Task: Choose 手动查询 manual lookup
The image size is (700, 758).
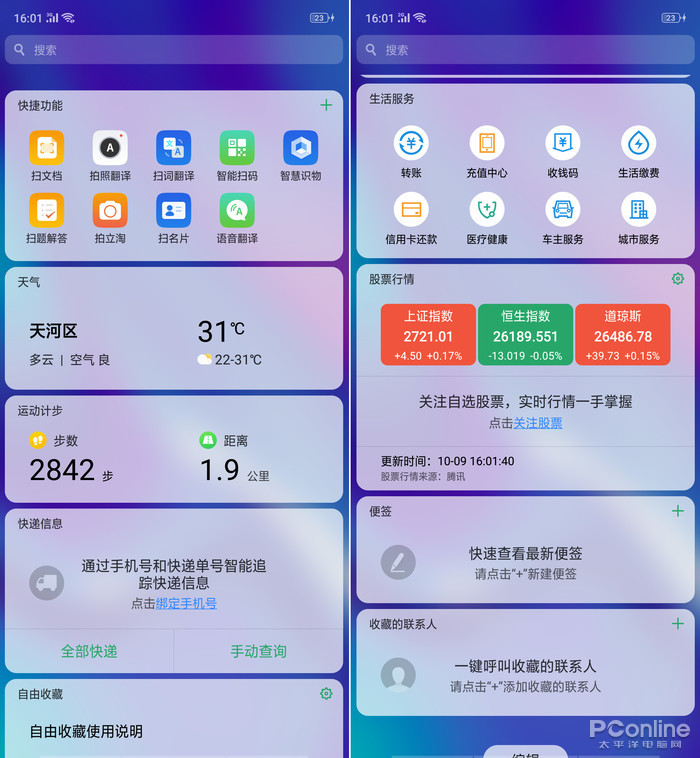Action: point(258,651)
